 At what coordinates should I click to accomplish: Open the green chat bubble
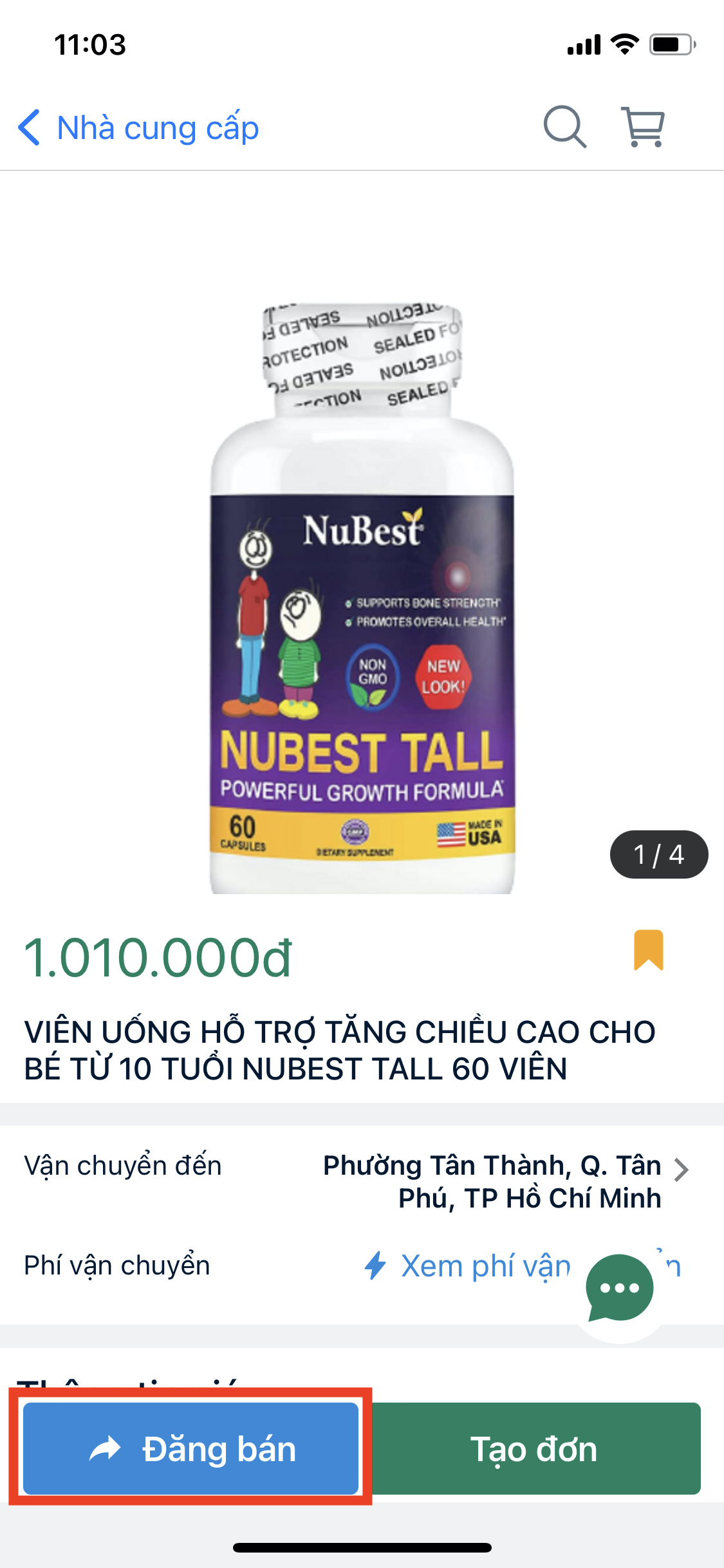[x=619, y=1287]
